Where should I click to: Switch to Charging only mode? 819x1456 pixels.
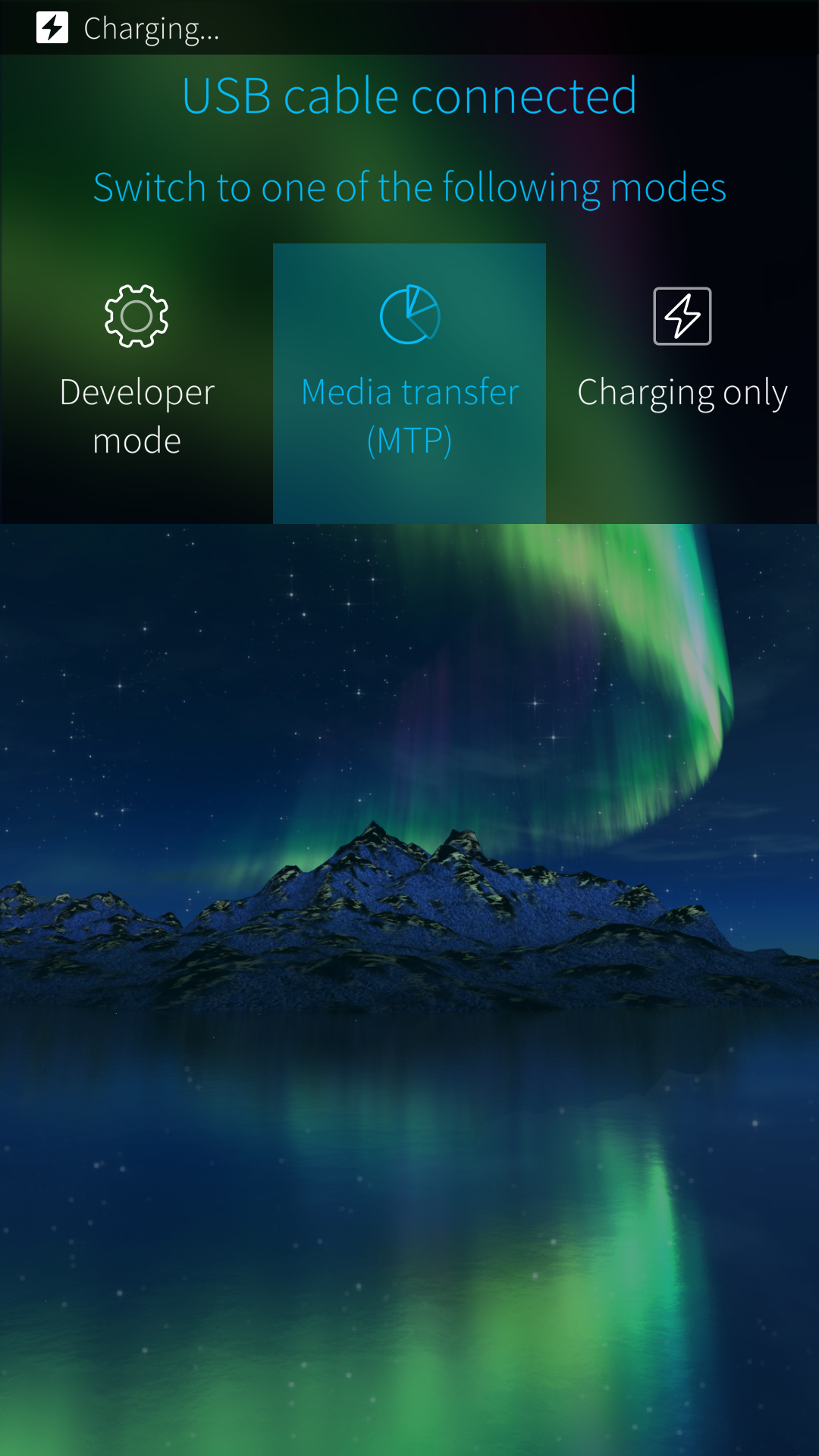(x=682, y=356)
